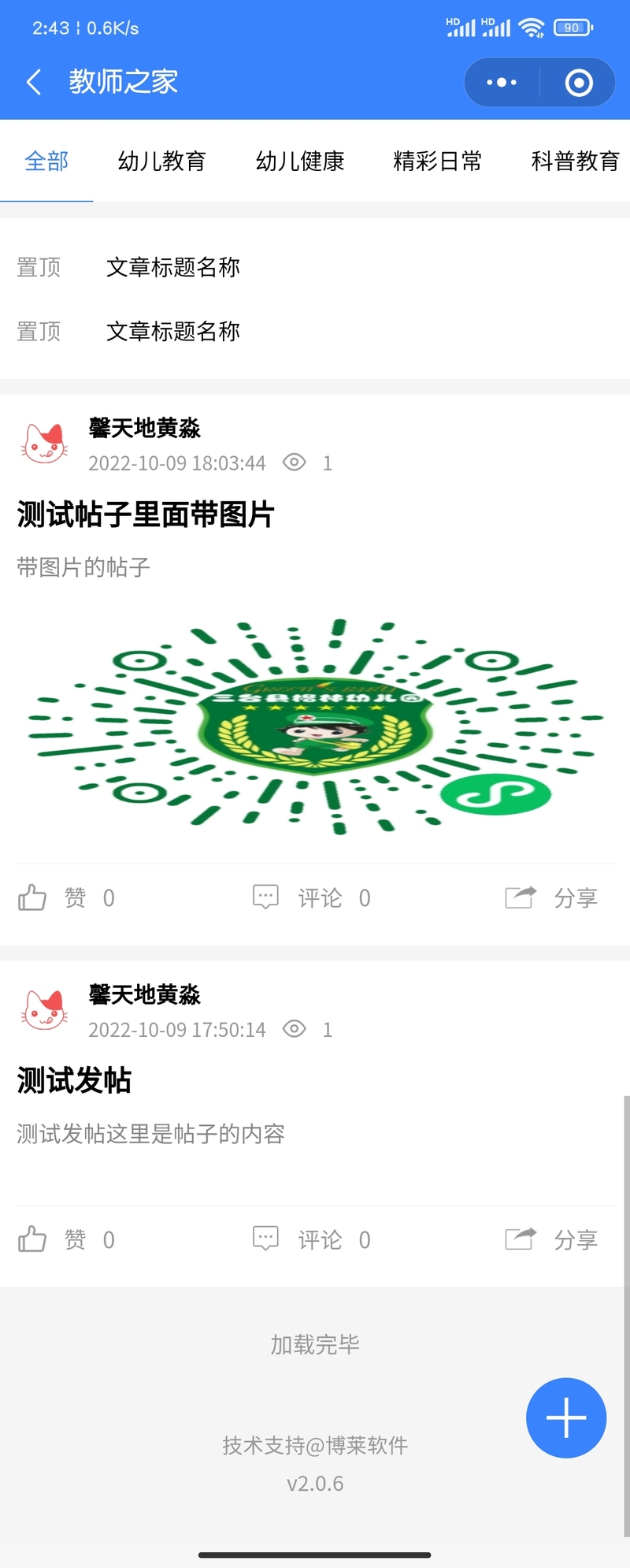Select the 全部 tab
This screenshot has width=630, height=1568.
pyautogui.click(x=46, y=162)
